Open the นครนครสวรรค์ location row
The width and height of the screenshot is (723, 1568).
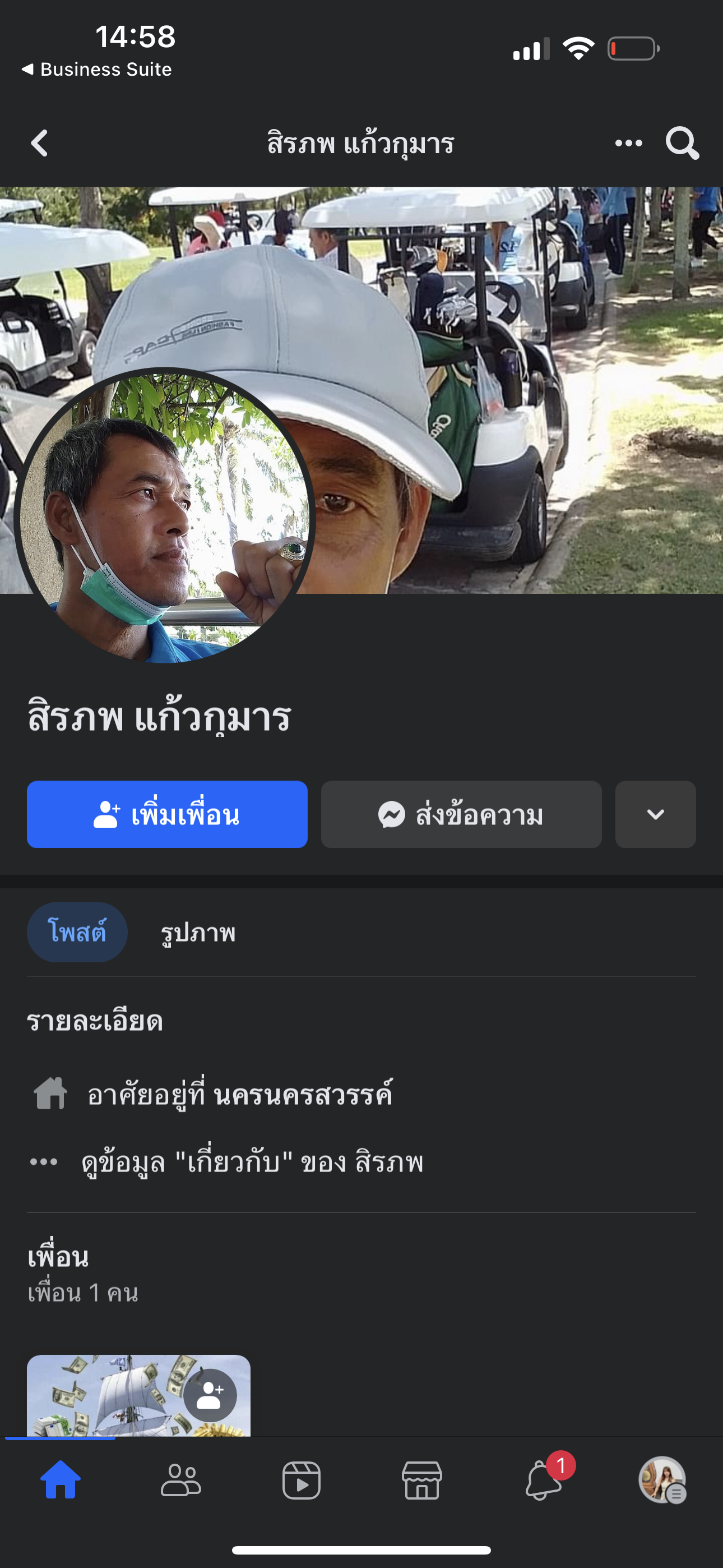coord(240,1094)
